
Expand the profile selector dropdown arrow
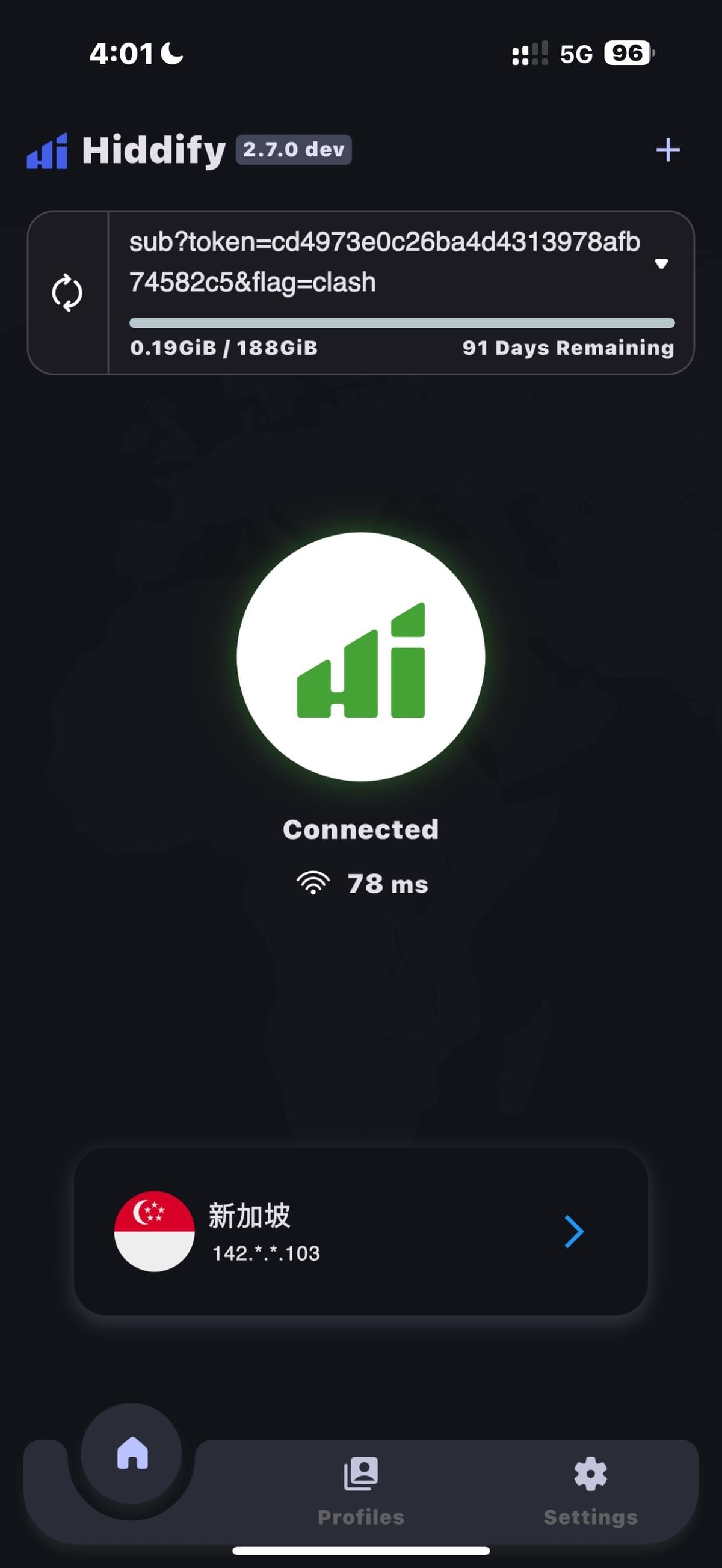point(661,263)
